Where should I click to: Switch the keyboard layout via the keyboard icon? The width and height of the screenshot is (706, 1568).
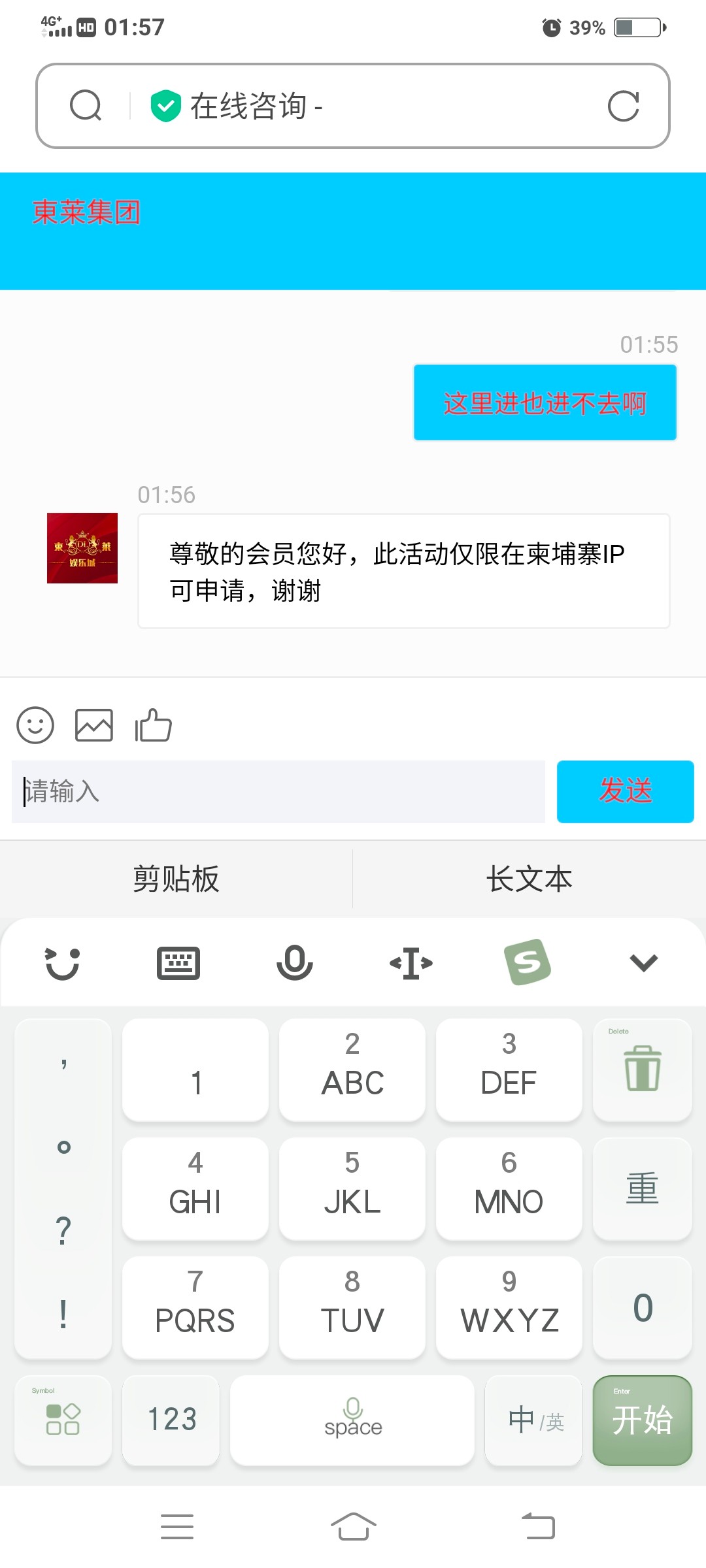(x=178, y=963)
